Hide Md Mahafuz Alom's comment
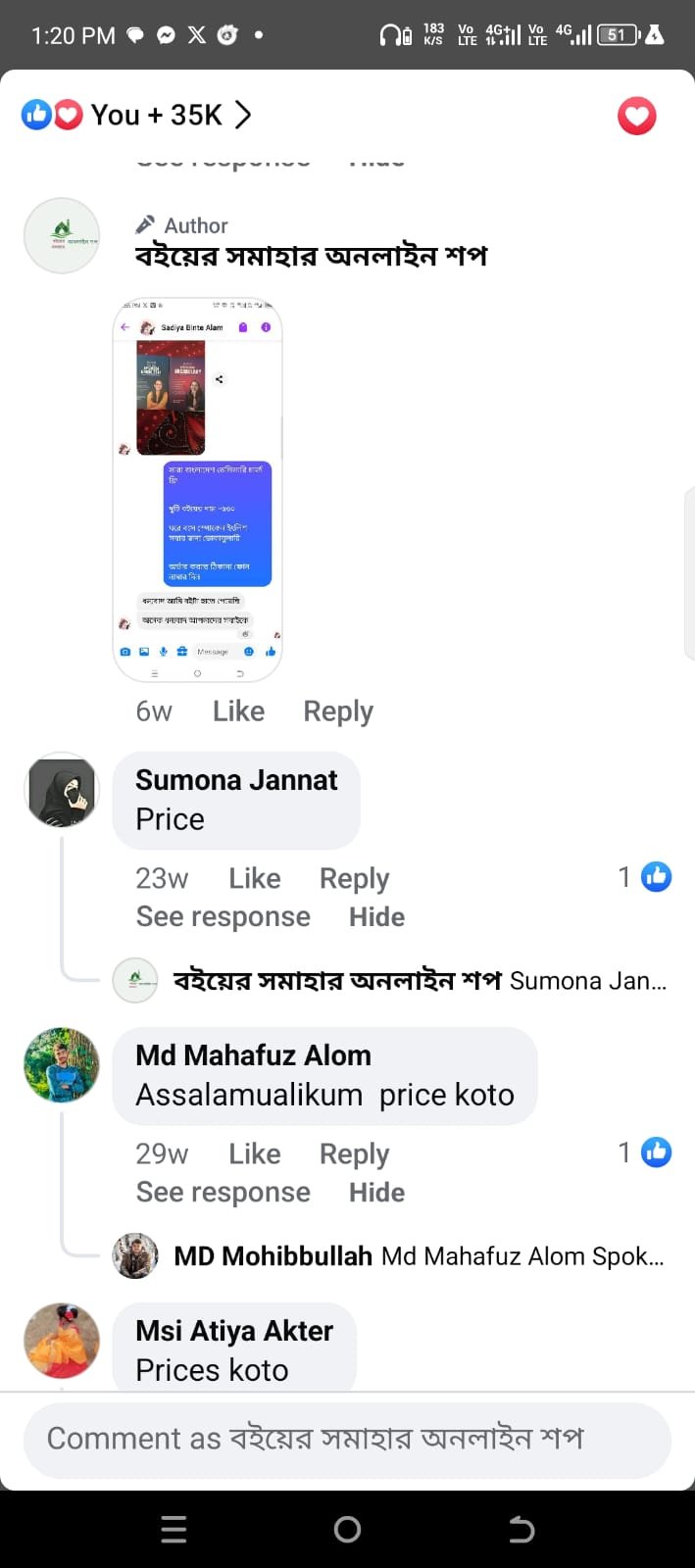 (x=376, y=1193)
